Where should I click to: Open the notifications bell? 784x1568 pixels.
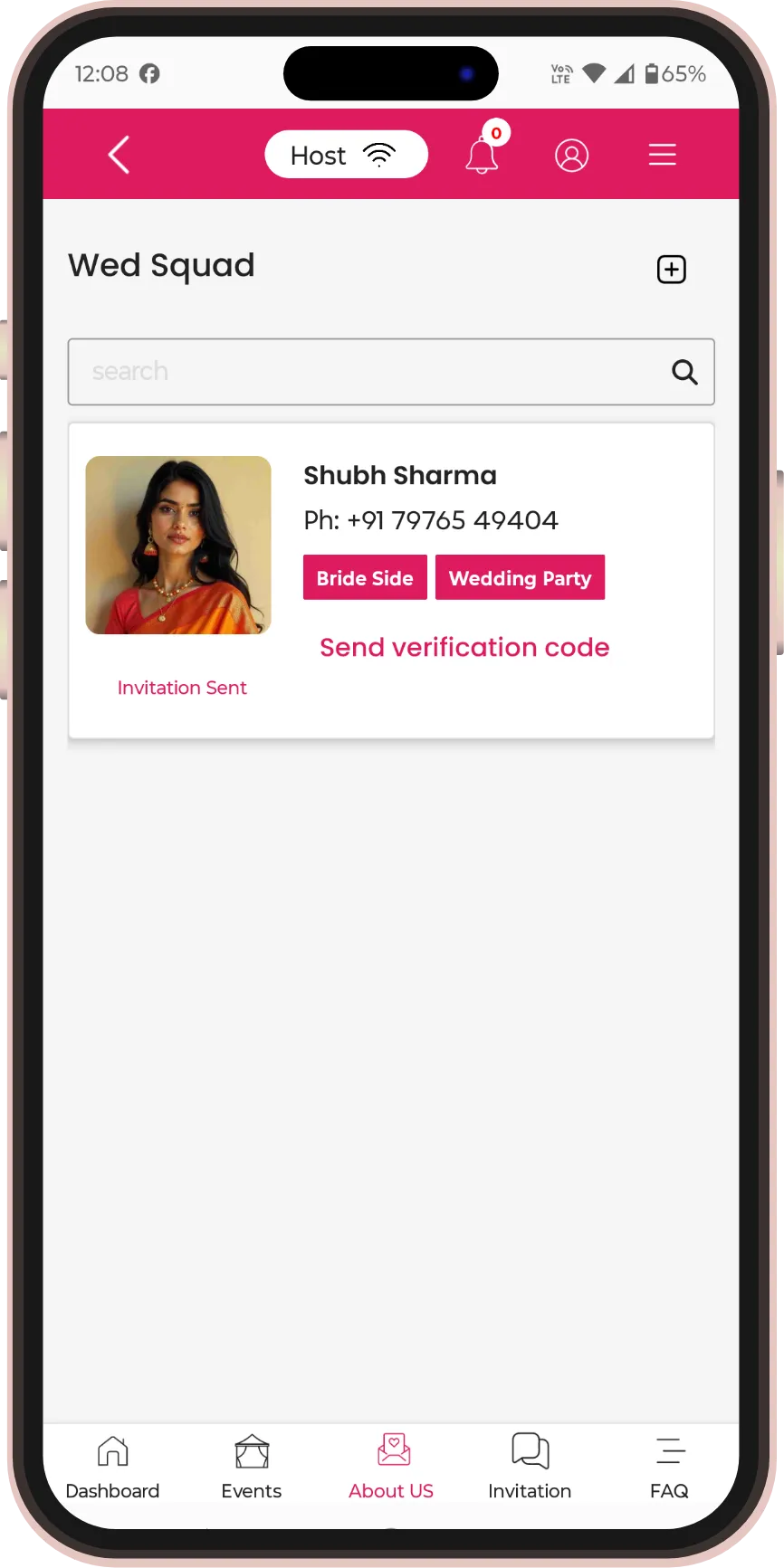pos(482,155)
